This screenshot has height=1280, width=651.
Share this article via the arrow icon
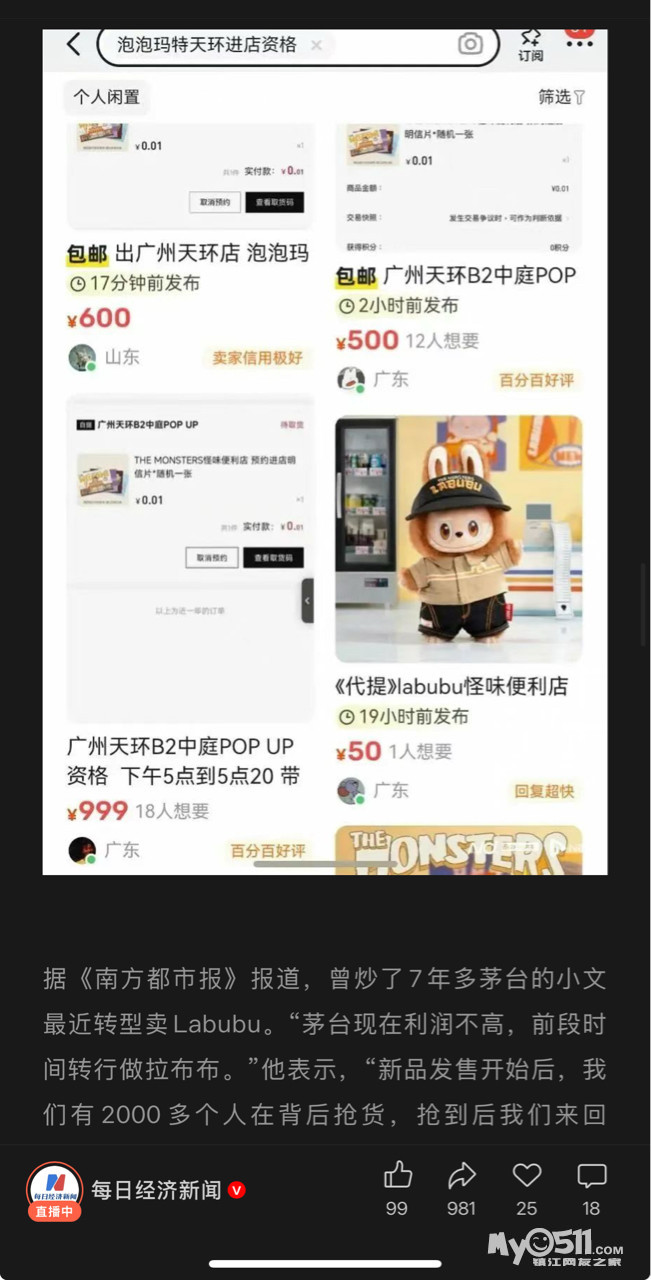[461, 1176]
